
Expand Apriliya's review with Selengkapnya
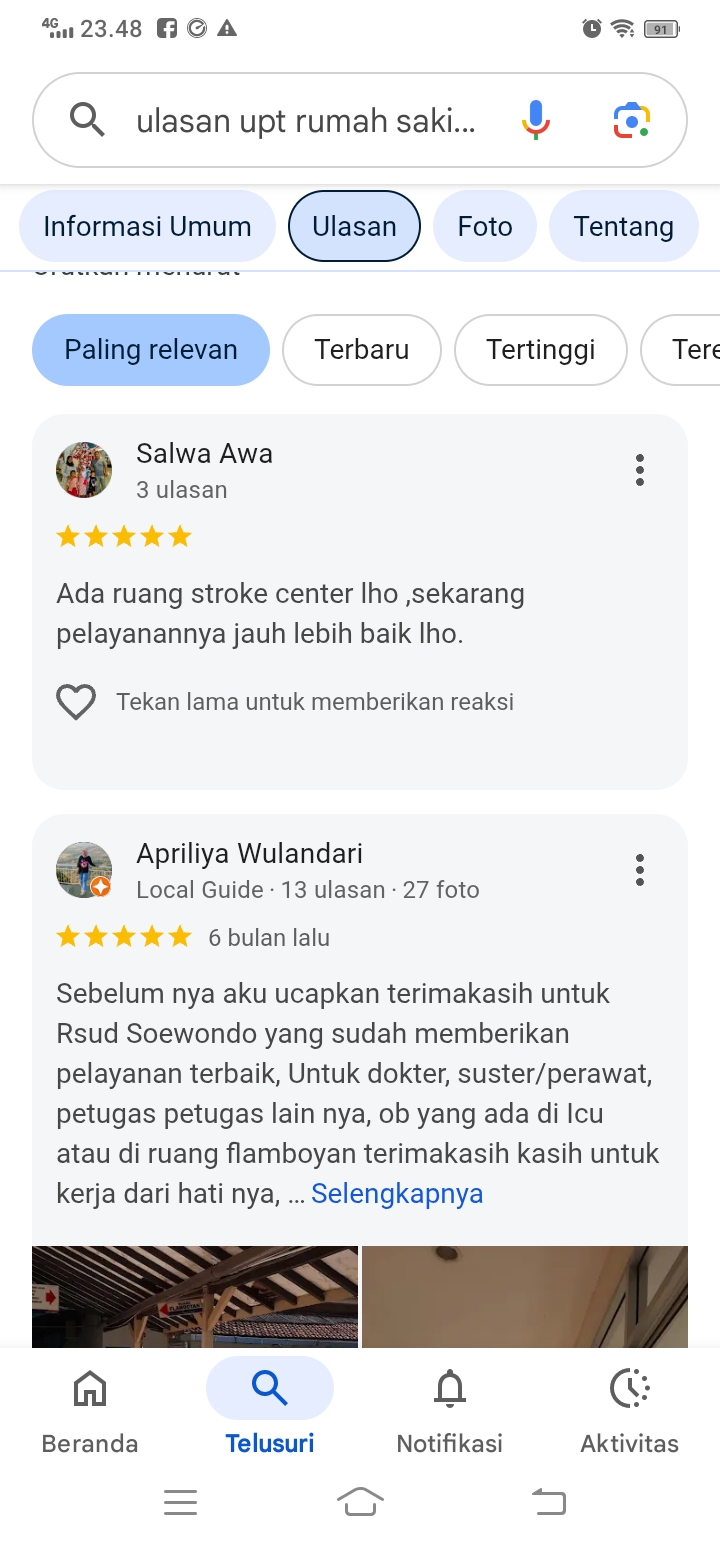[397, 1194]
